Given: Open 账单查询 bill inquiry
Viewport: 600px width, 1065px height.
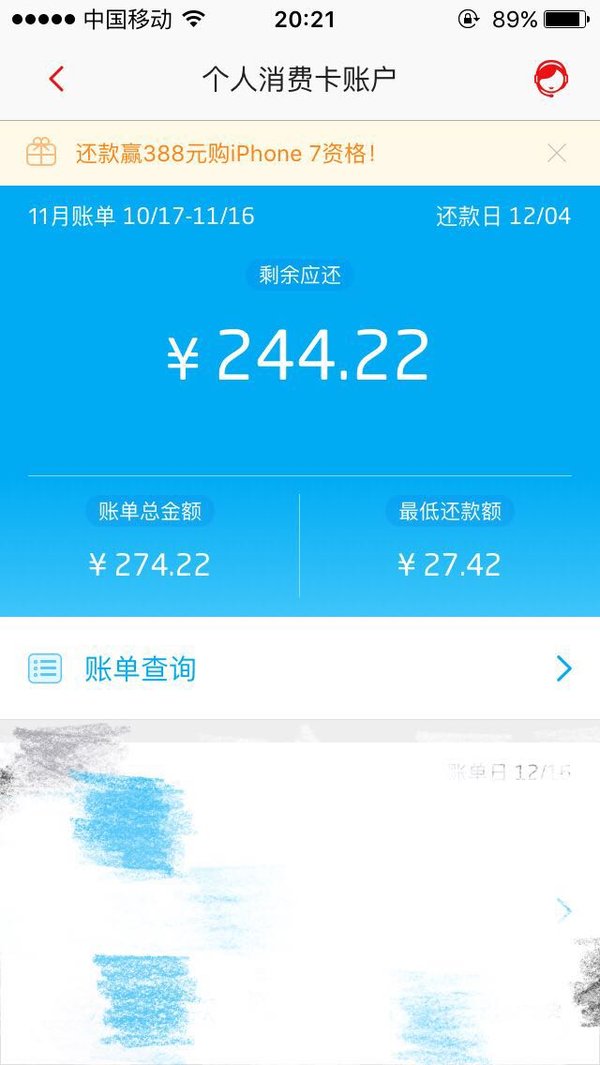Looking at the screenshot, I should [x=300, y=668].
